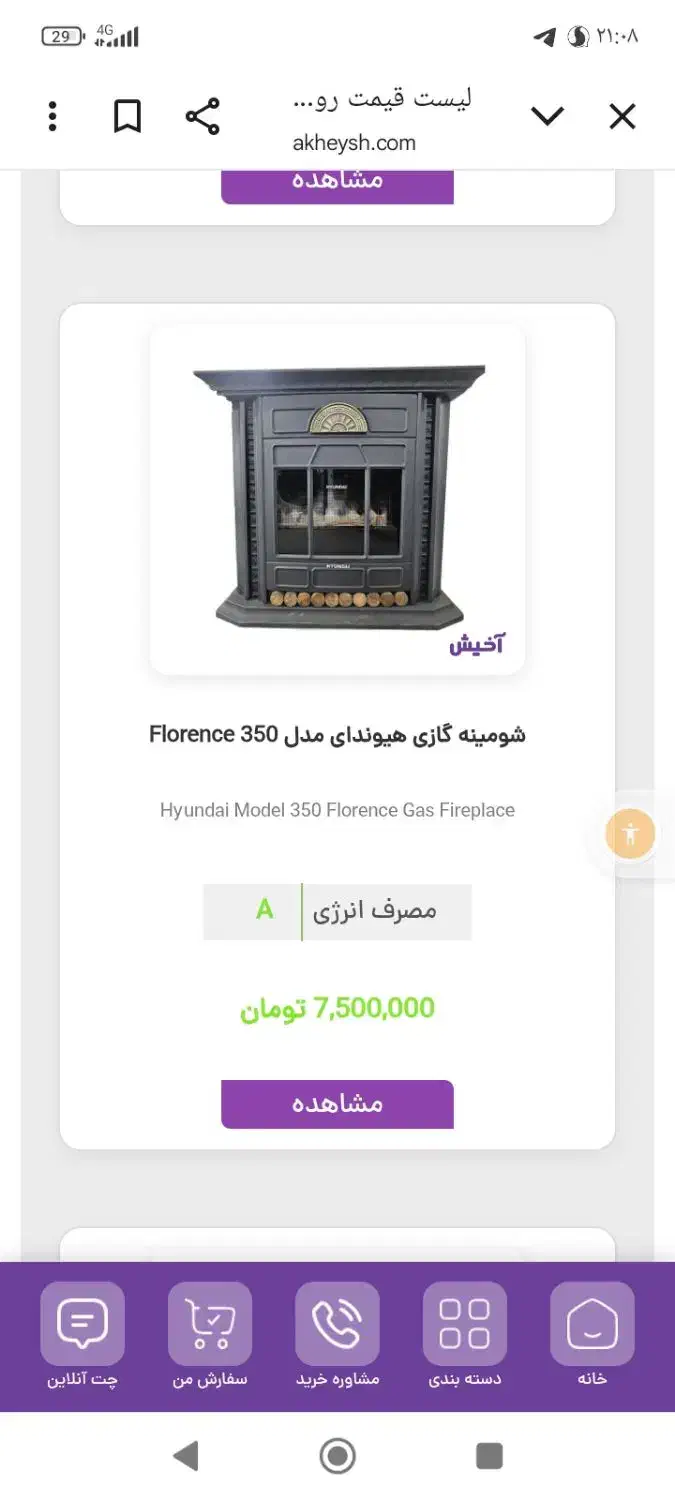This screenshot has width=675, height=1500.
Task: Open the Hyundai Florence 350 fireplace image
Action: (337, 500)
